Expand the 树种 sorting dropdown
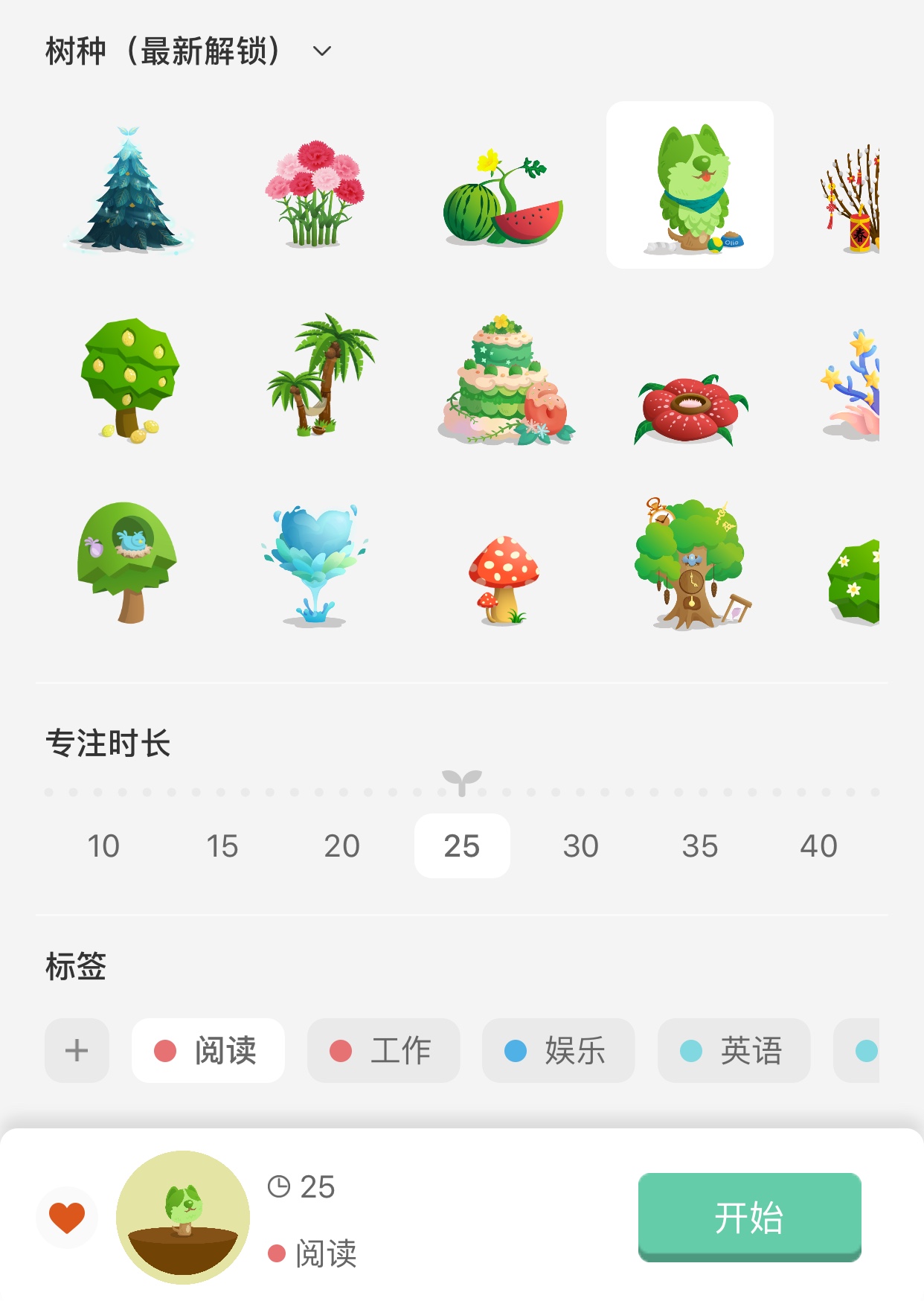Screen dimensions: 924x1301 point(321,51)
